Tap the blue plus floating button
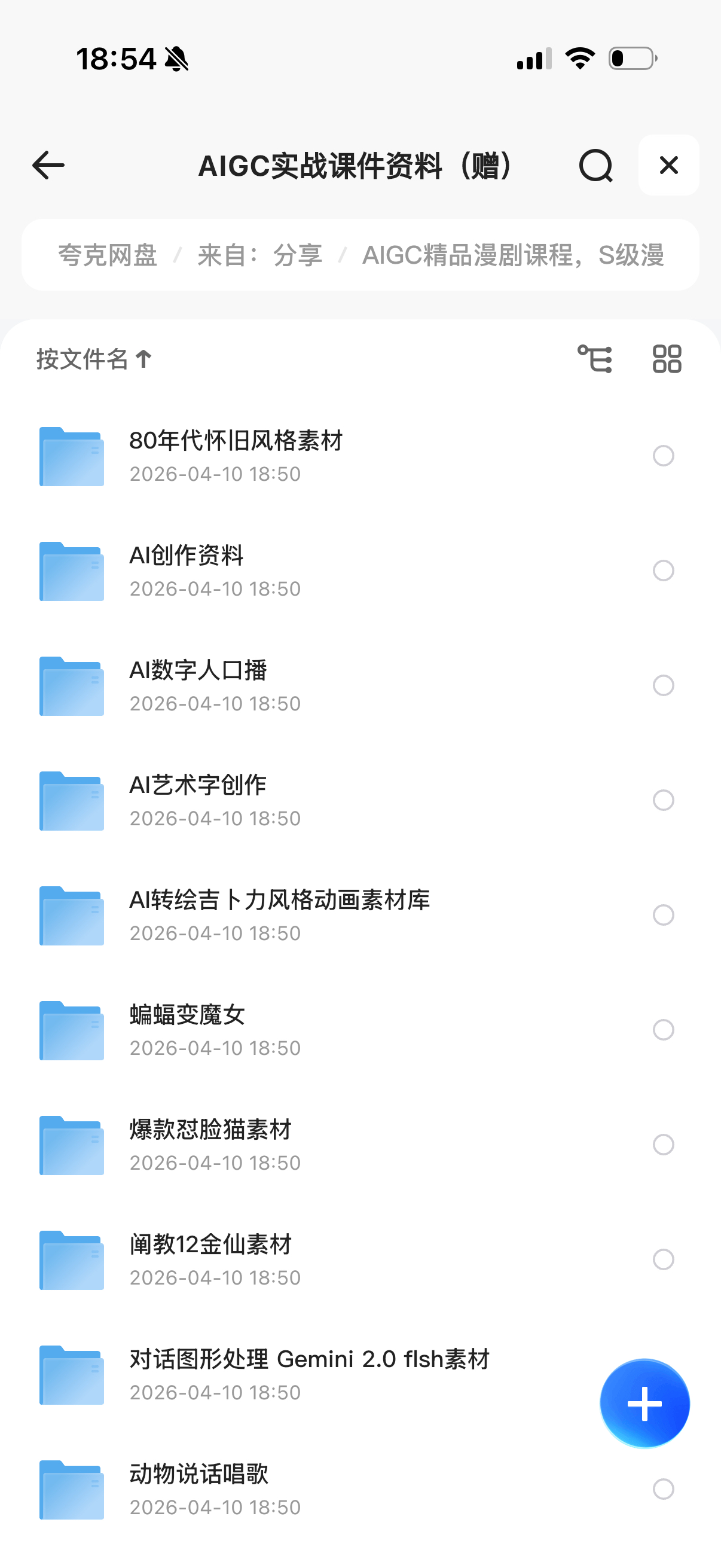The image size is (721, 1568). tap(644, 1404)
